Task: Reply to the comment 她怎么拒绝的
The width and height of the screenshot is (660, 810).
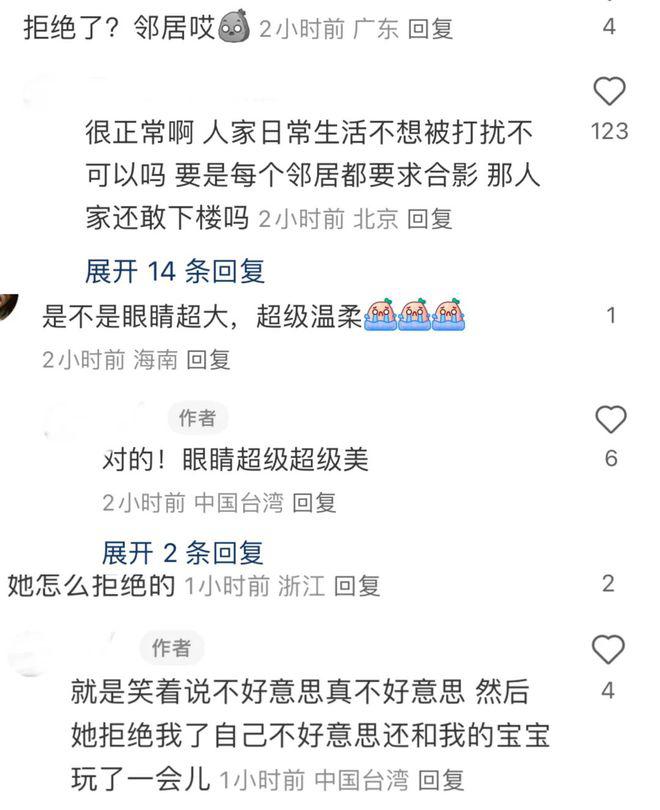Action: click(357, 586)
